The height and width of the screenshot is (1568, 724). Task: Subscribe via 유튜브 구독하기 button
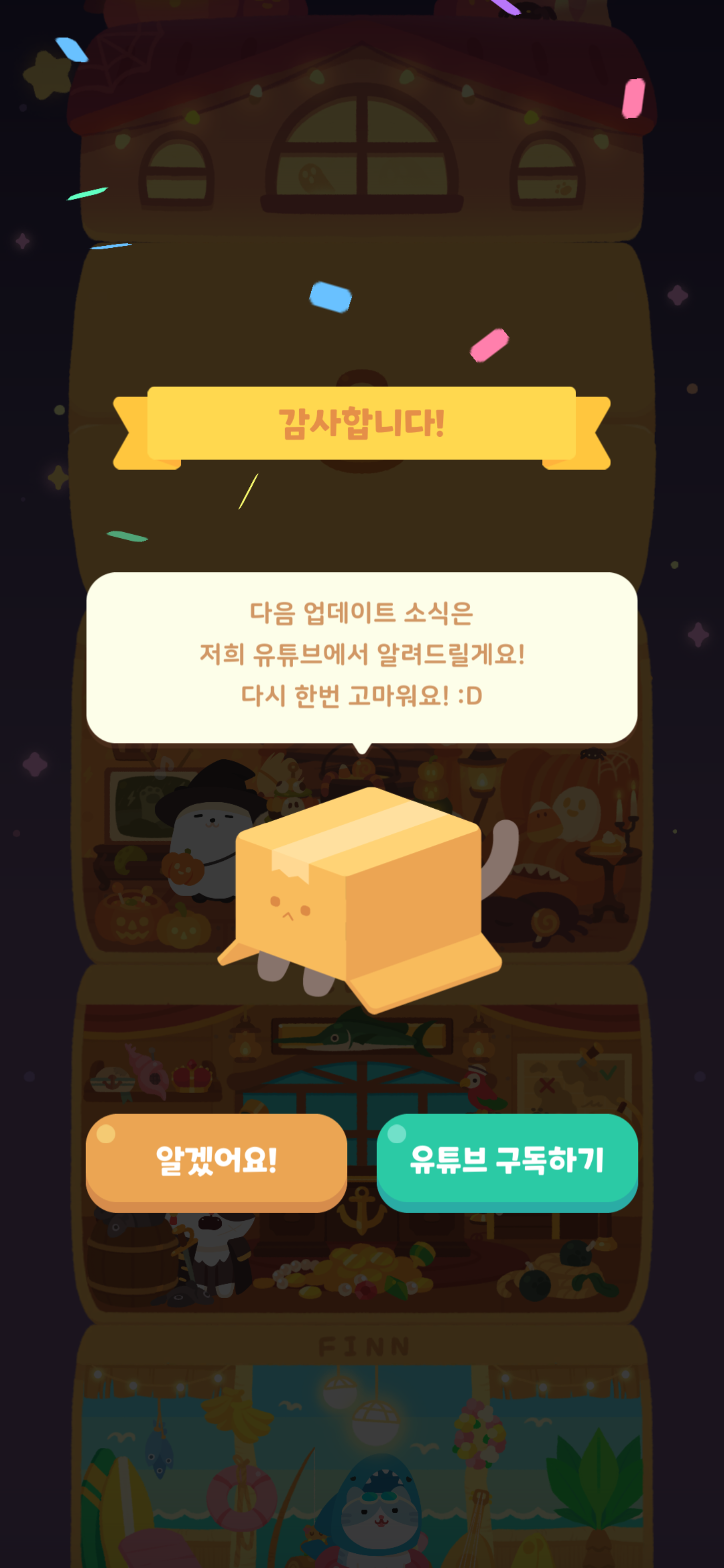tap(507, 1162)
